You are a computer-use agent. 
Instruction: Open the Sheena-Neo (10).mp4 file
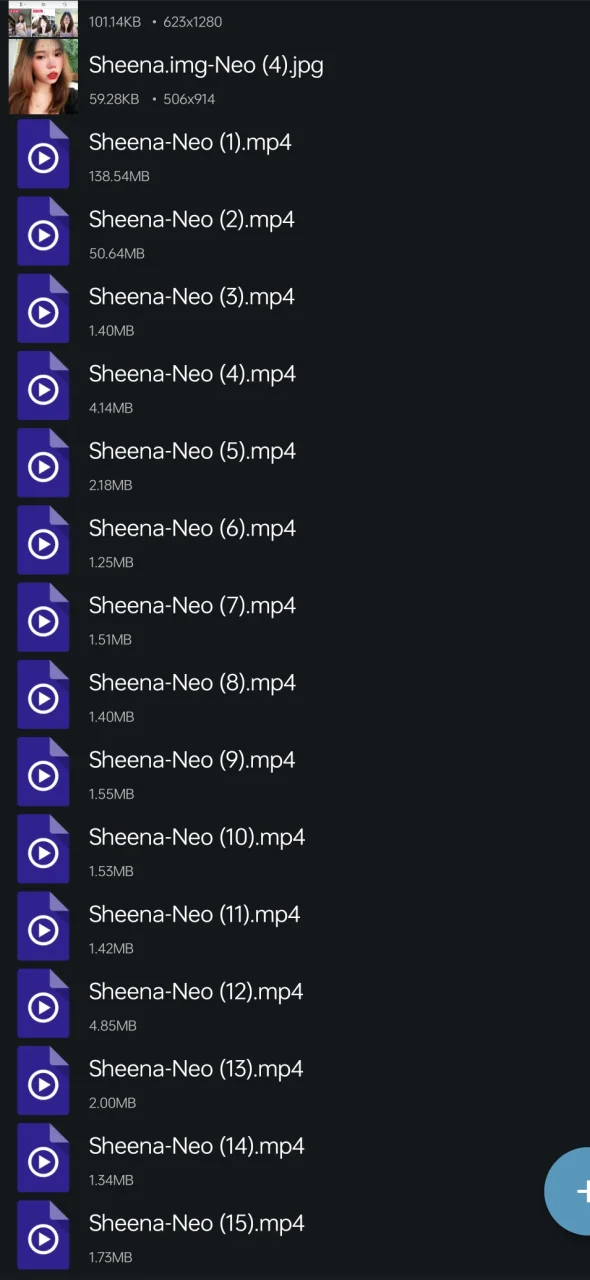(x=295, y=850)
